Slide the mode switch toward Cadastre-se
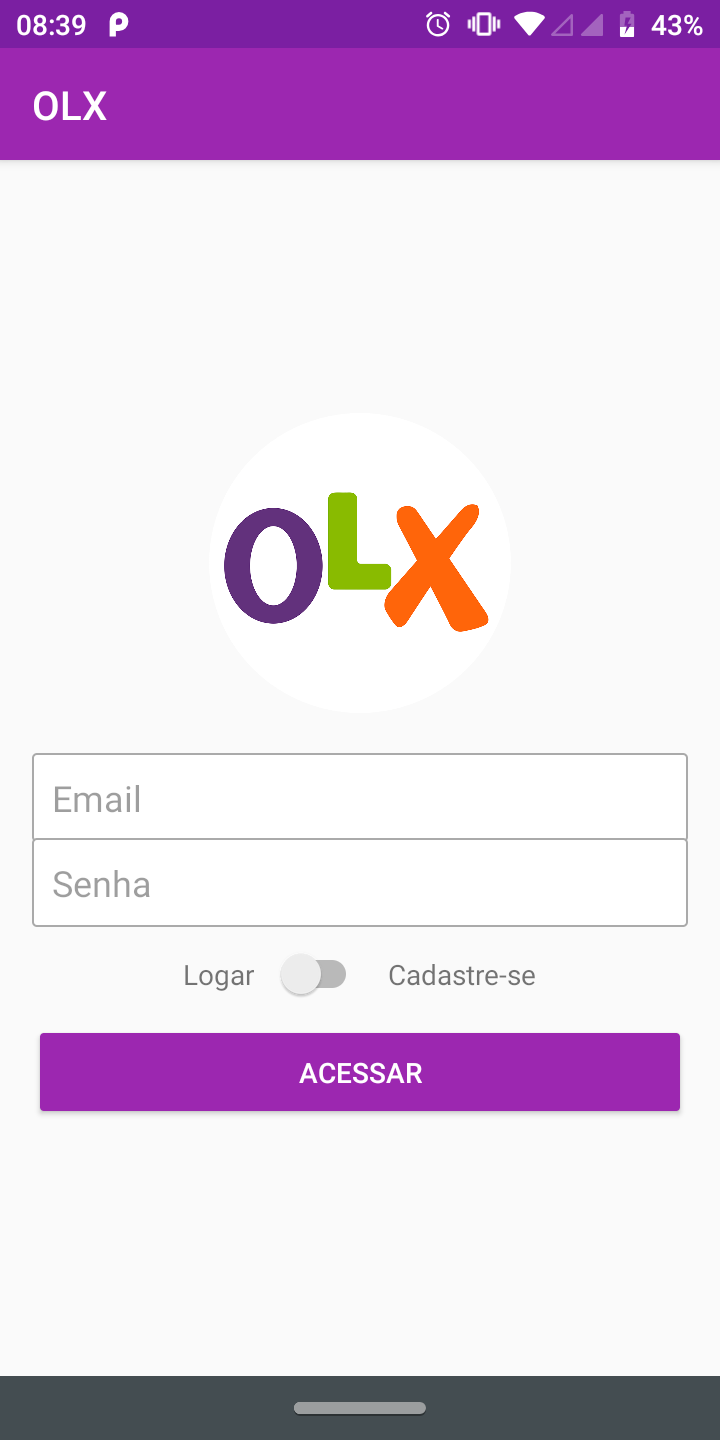The image size is (720, 1440). coord(315,973)
